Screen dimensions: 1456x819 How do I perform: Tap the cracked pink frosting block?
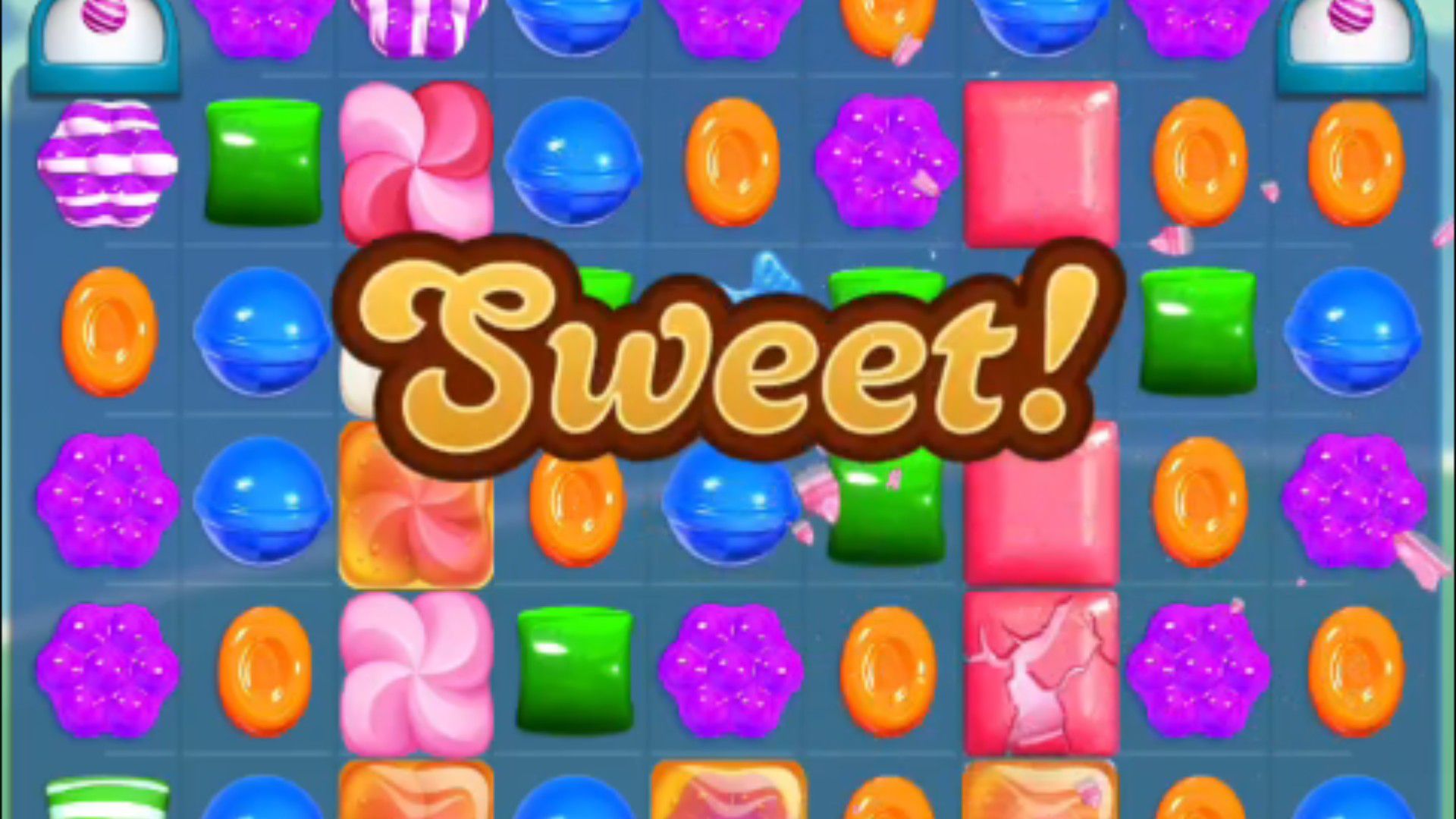pos(1041,673)
